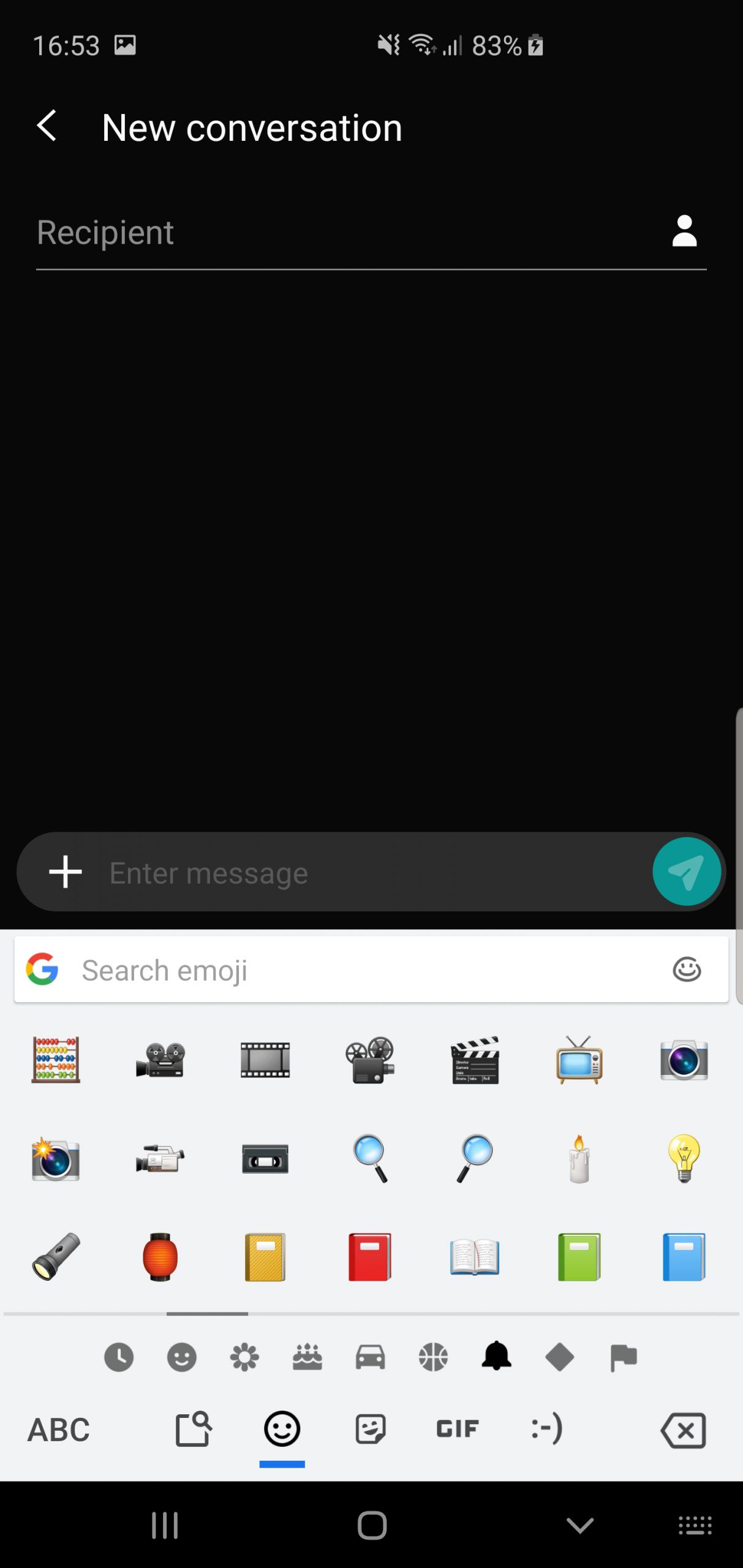
Task: Go back from New conversation
Action: click(47, 127)
